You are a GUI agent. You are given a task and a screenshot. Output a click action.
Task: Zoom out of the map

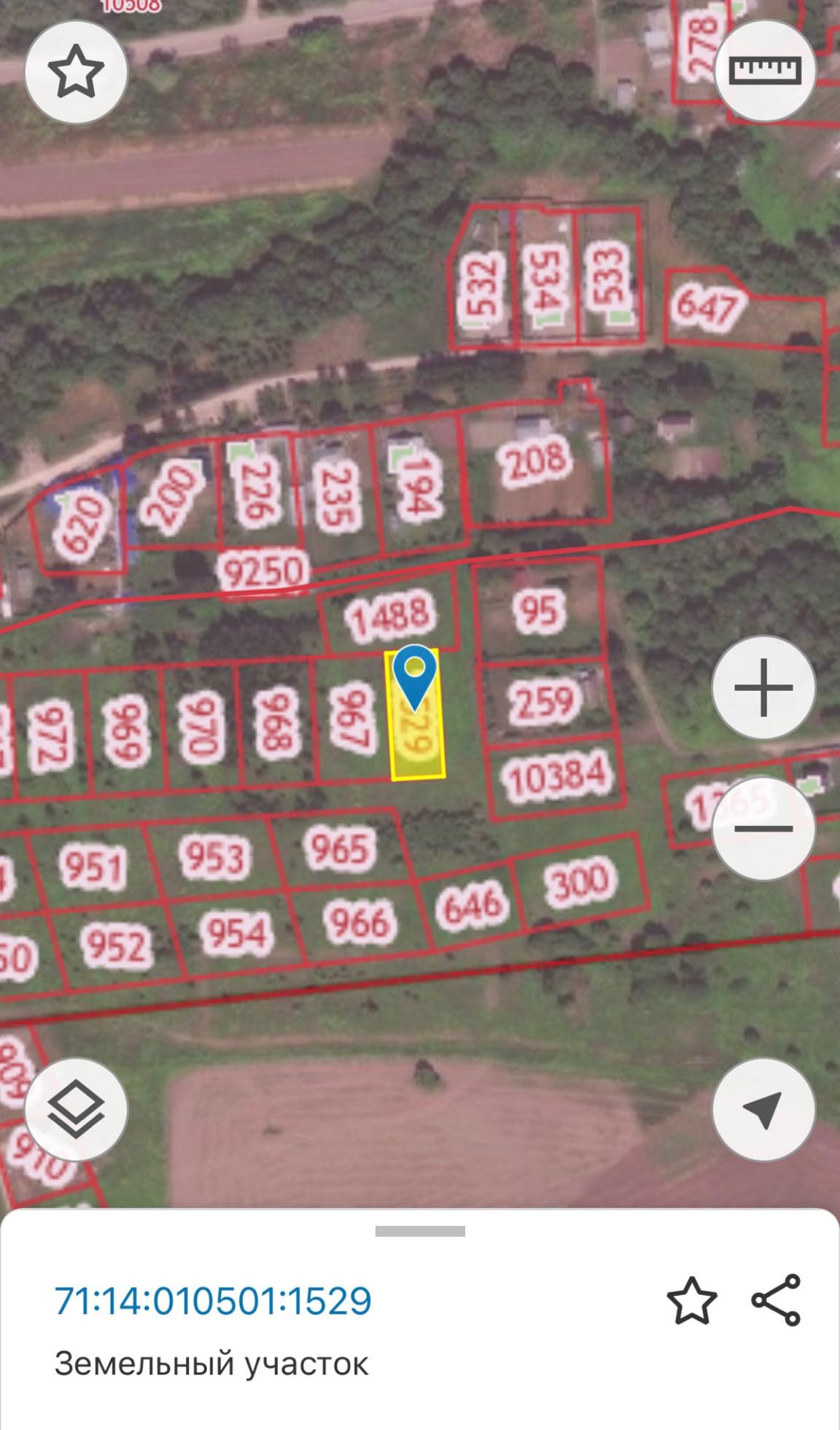pos(763,828)
